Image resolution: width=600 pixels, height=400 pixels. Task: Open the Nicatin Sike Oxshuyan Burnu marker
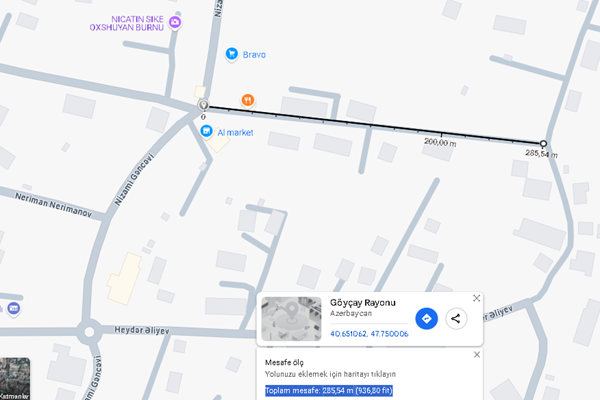pos(175,21)
